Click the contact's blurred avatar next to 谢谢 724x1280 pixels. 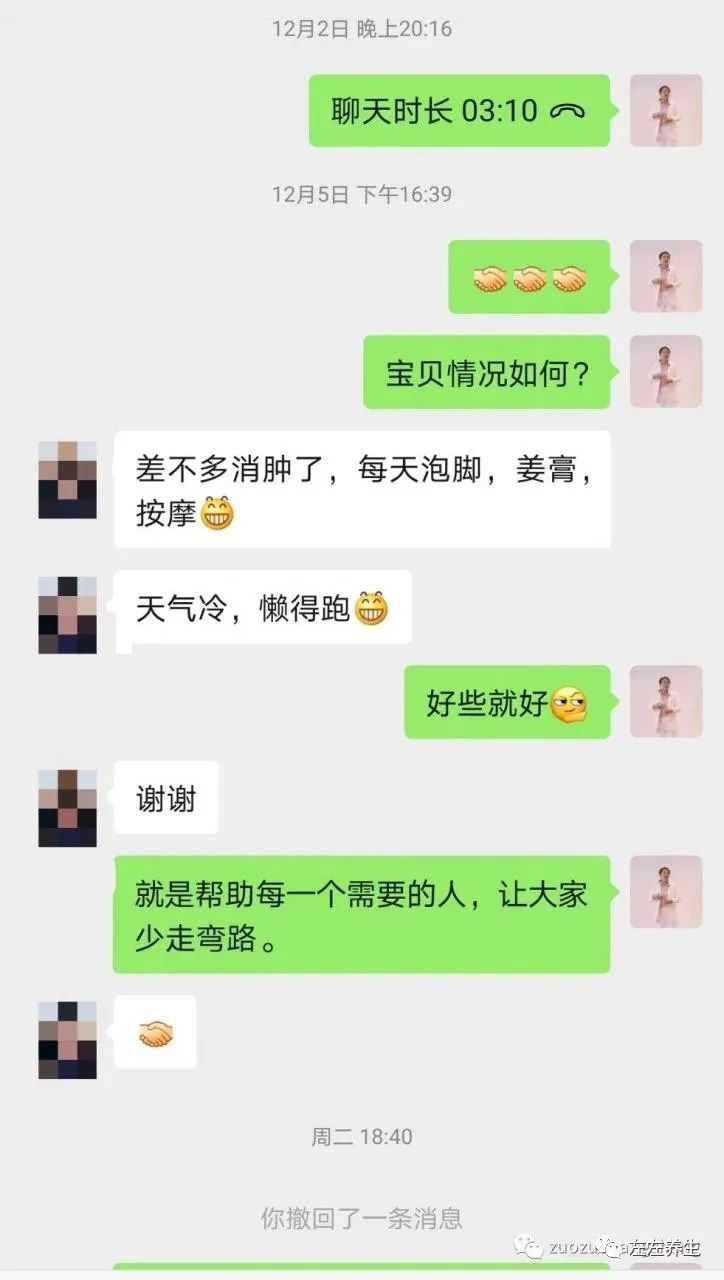click(x=65, y=797)
